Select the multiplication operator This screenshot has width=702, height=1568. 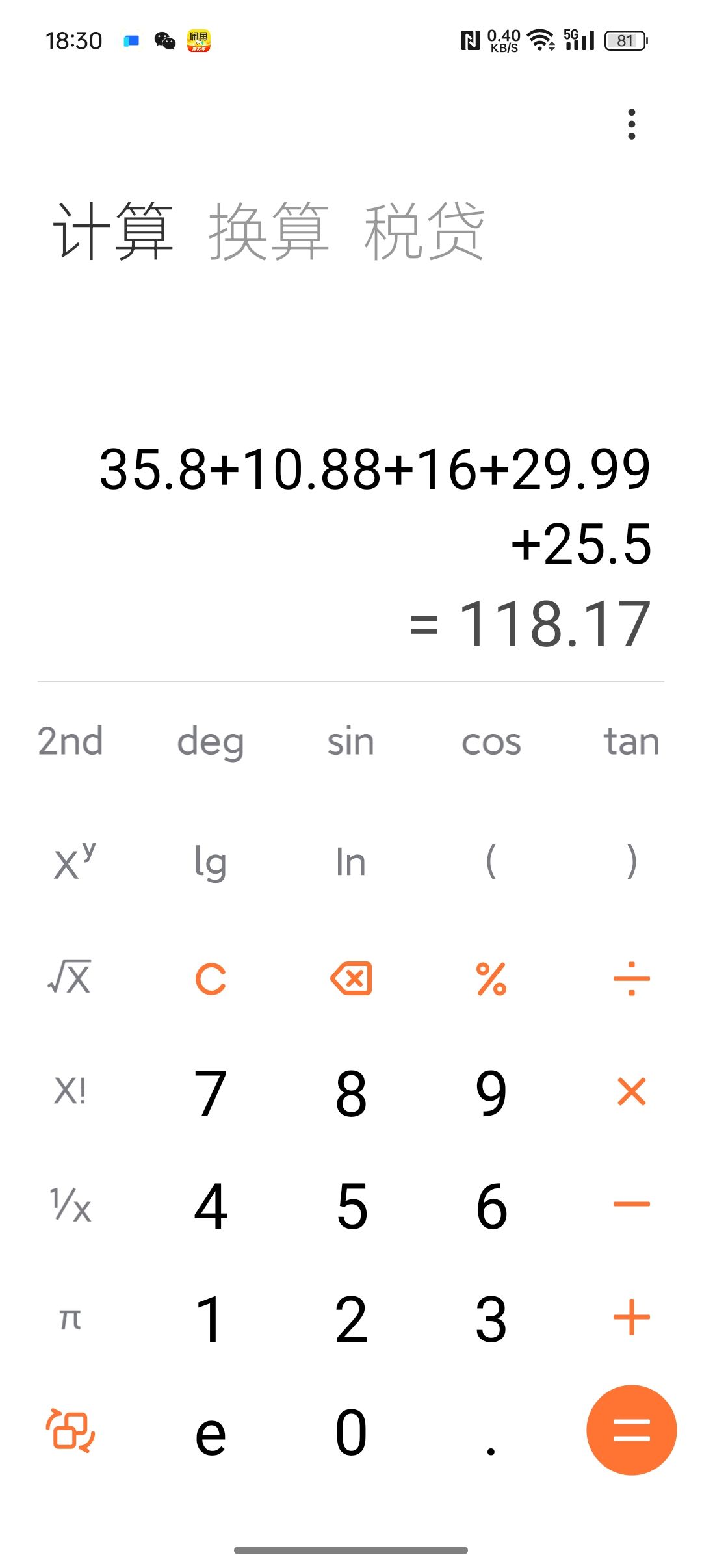point(631,1091)
